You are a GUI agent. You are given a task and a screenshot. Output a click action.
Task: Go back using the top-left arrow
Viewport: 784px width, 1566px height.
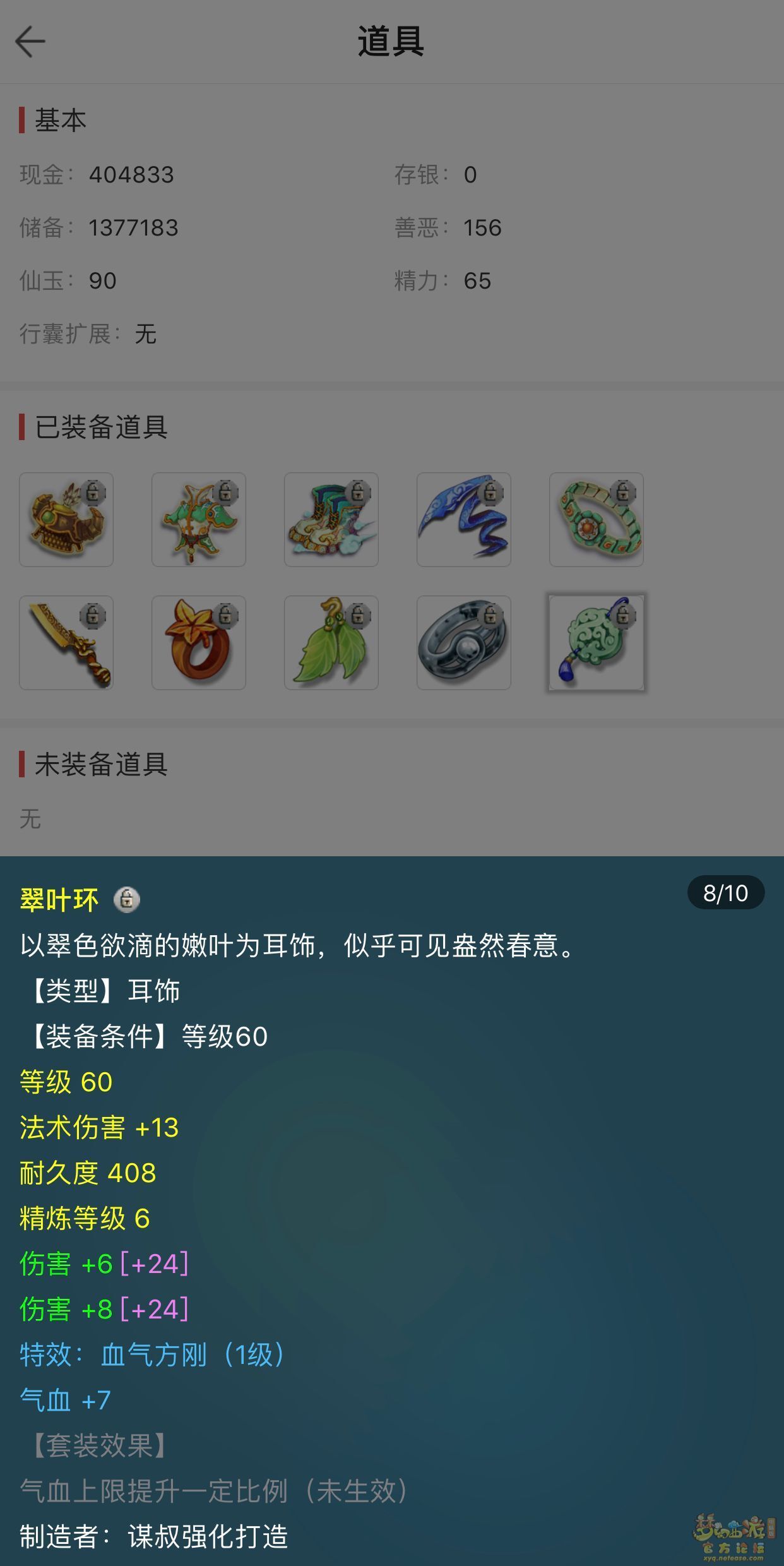30,42
